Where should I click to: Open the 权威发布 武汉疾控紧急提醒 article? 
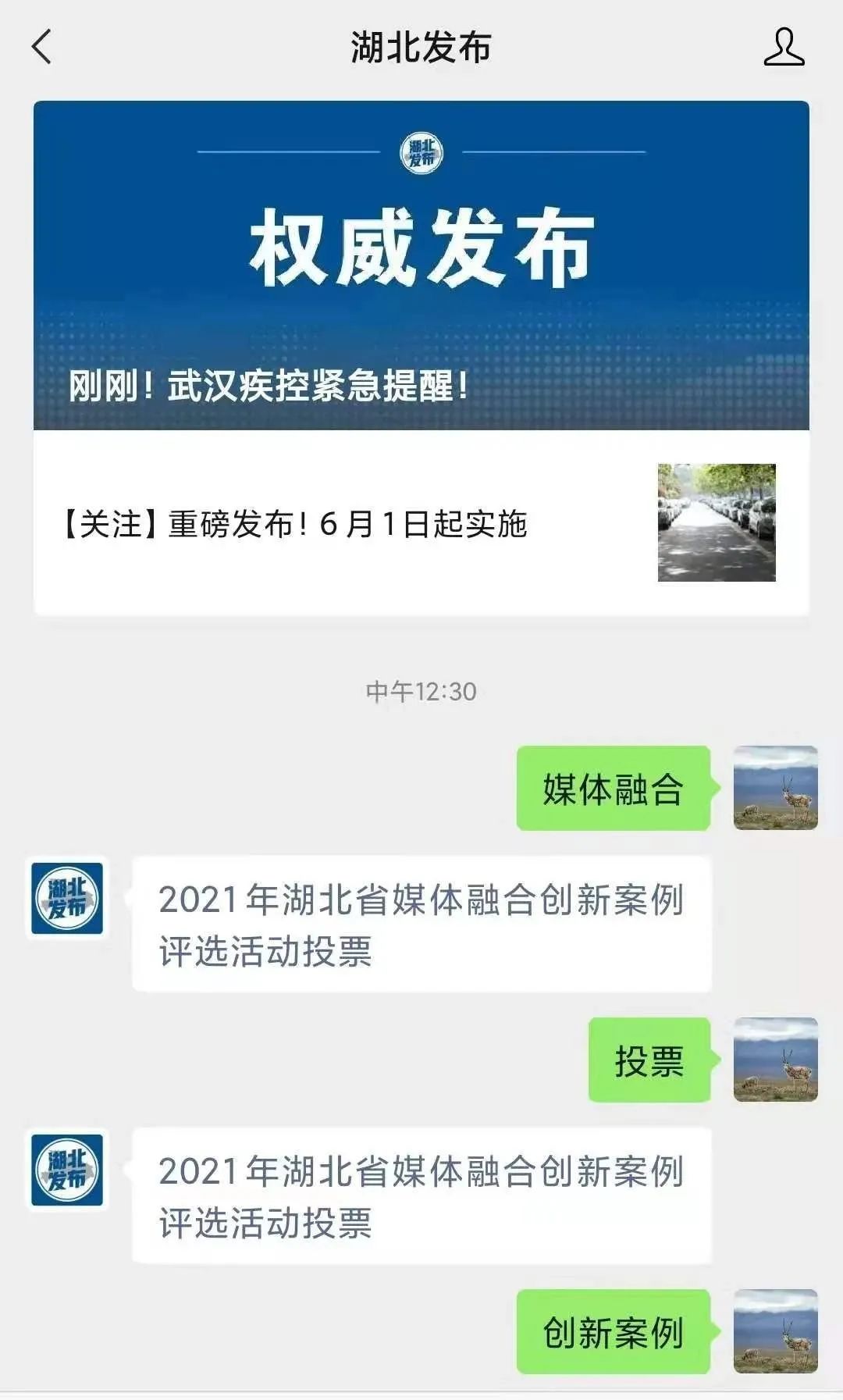pyautogui.click(x=421, y=265)
